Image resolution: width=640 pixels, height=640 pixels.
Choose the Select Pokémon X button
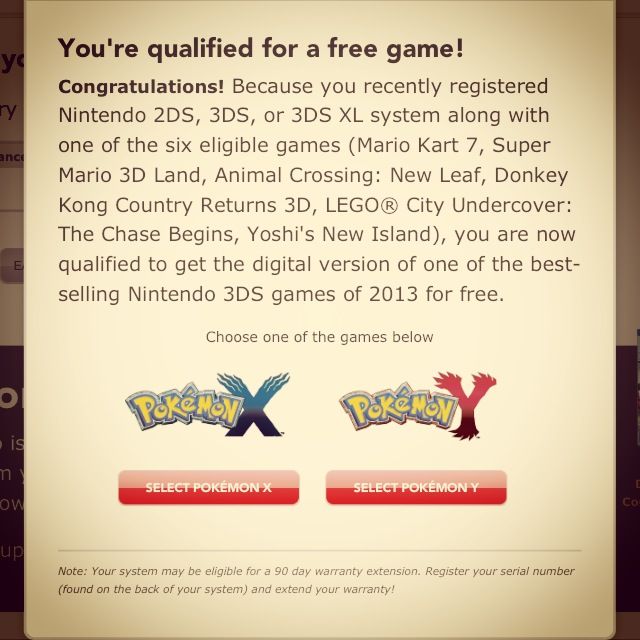tap(208, 487)
